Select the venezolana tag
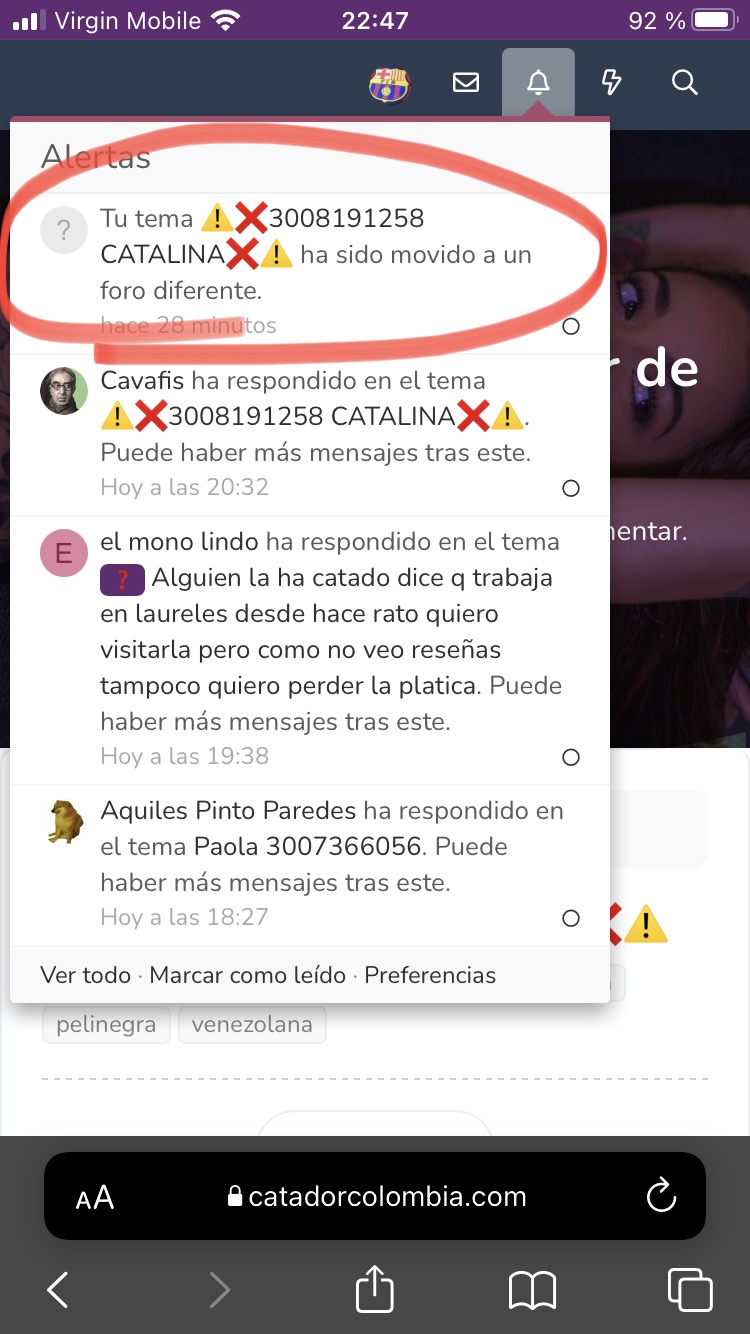This screenshot has height=1334, width=750. (x=252, y=1025)
